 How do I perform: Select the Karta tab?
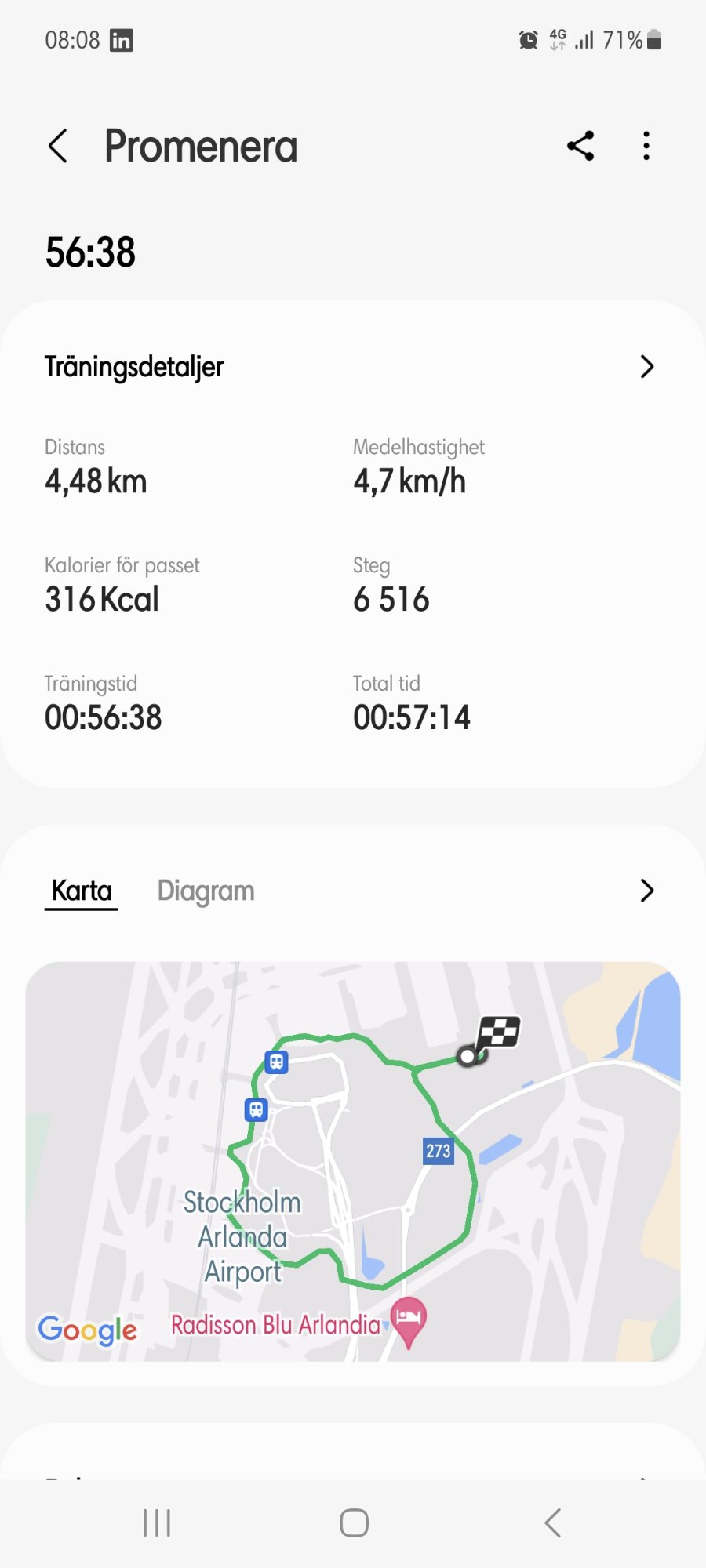82,891
